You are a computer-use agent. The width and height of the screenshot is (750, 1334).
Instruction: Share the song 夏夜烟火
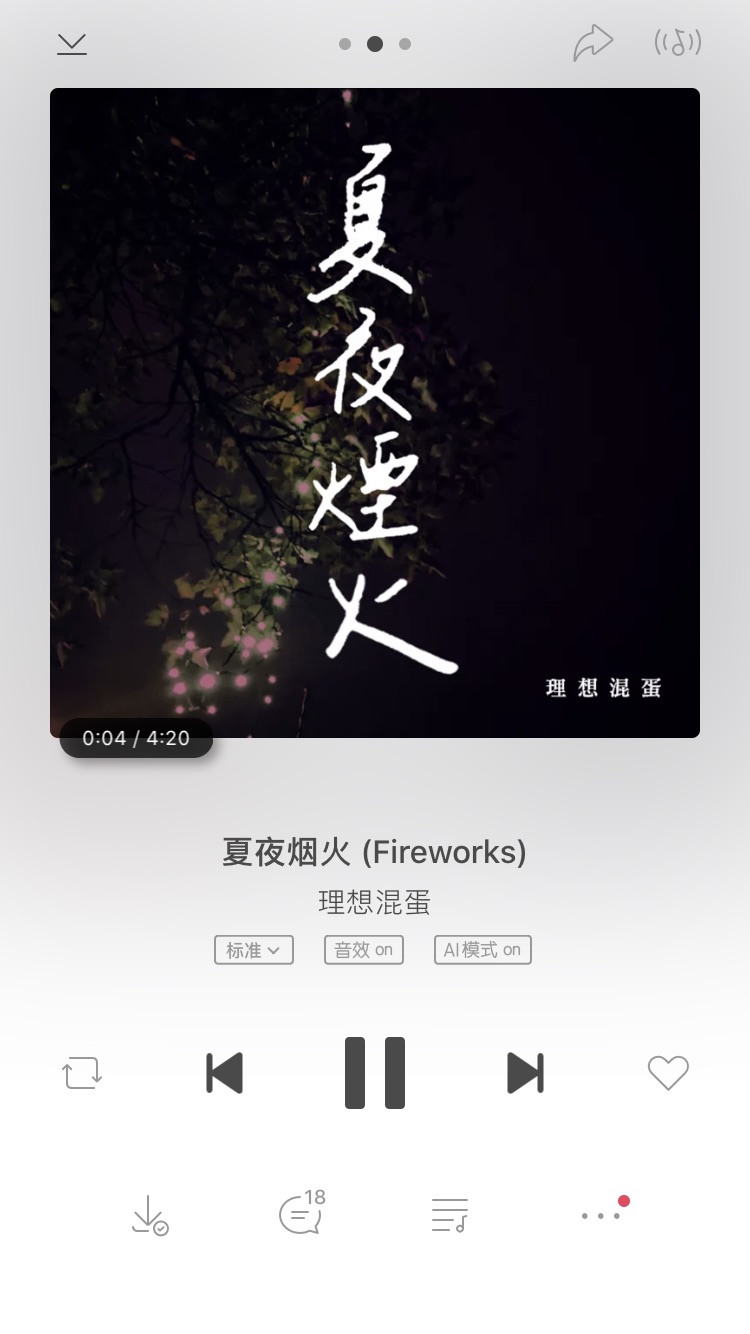tap(593, 43)
